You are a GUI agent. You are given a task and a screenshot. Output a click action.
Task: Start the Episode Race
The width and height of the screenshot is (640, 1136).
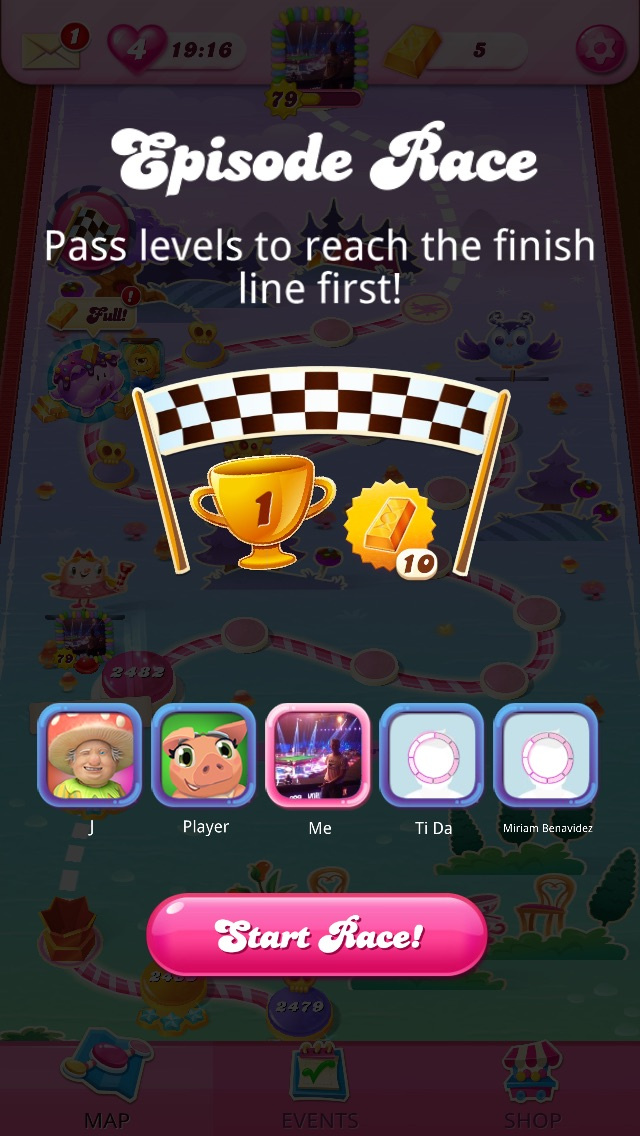point(316,936)
